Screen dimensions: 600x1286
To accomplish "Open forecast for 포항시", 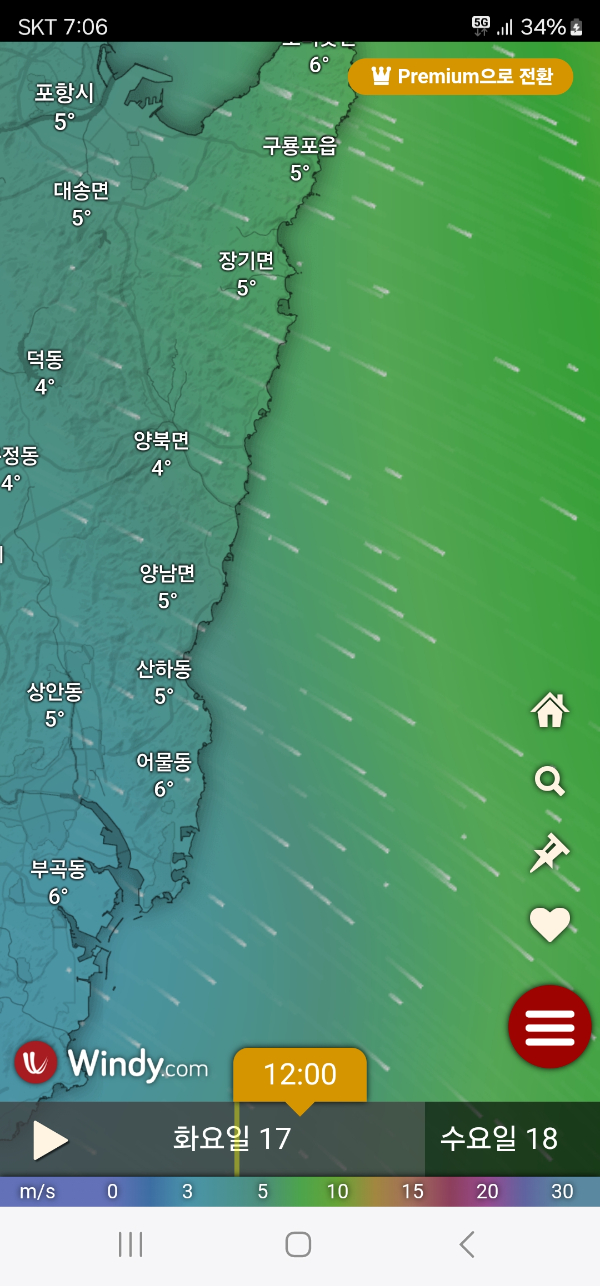I will click(64, 106).
